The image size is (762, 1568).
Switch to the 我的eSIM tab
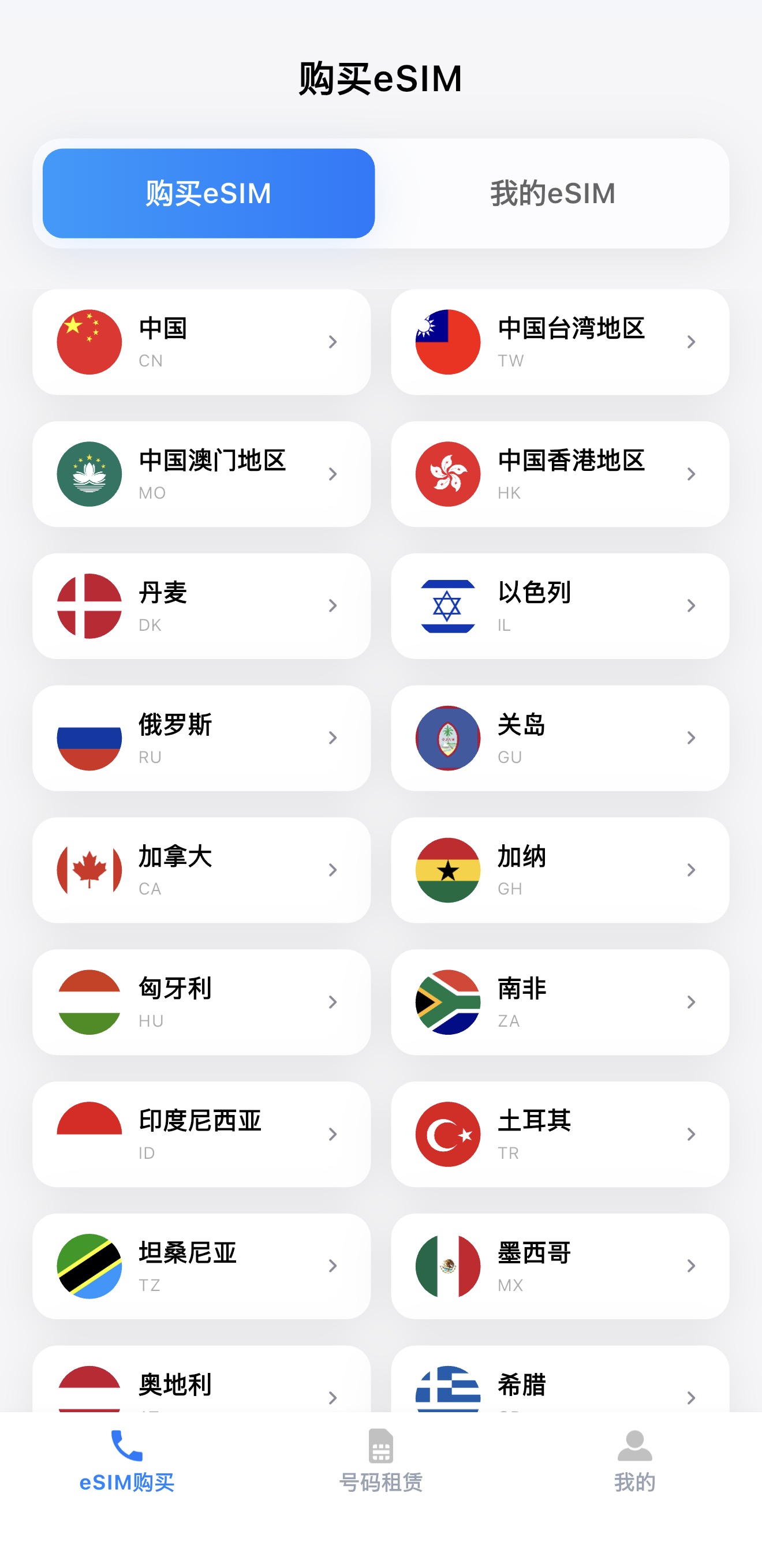click(552, 193)
